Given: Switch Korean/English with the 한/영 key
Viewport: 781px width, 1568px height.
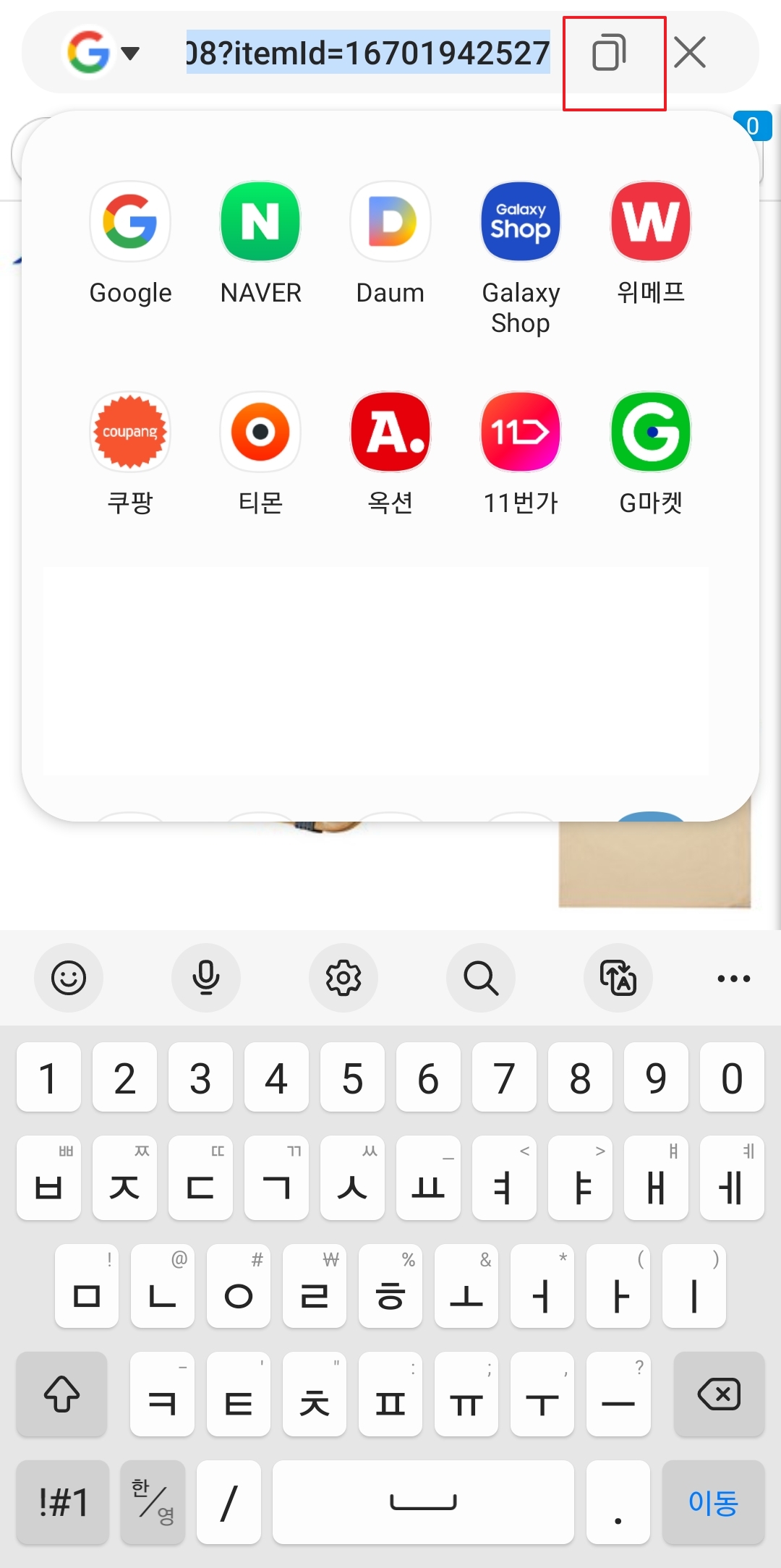Looking at the screenshot, I should tap(152, 1501).
